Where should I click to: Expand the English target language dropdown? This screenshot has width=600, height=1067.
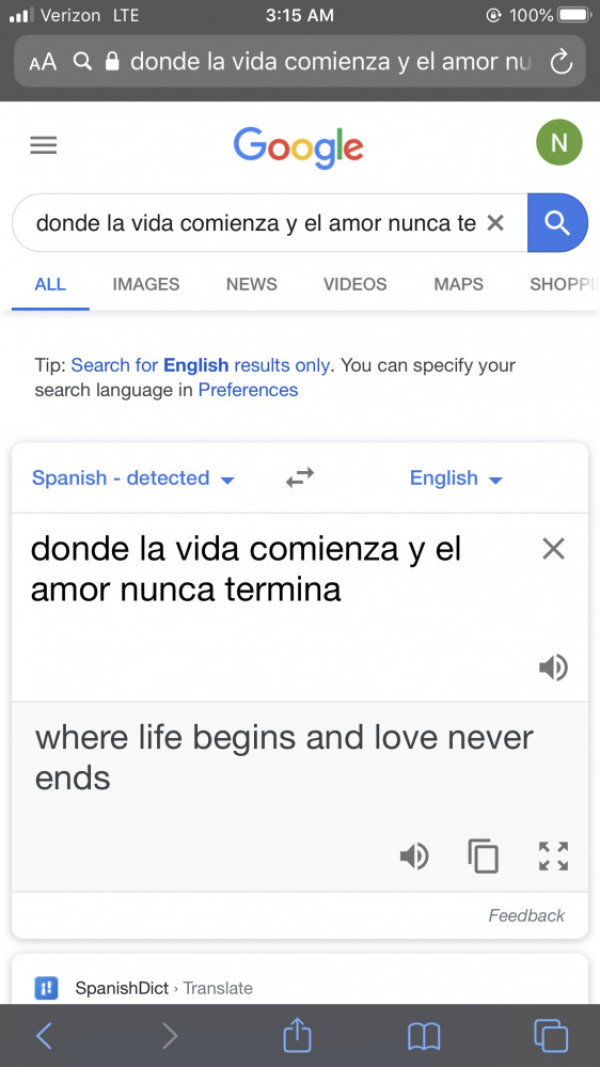(455, 478)
